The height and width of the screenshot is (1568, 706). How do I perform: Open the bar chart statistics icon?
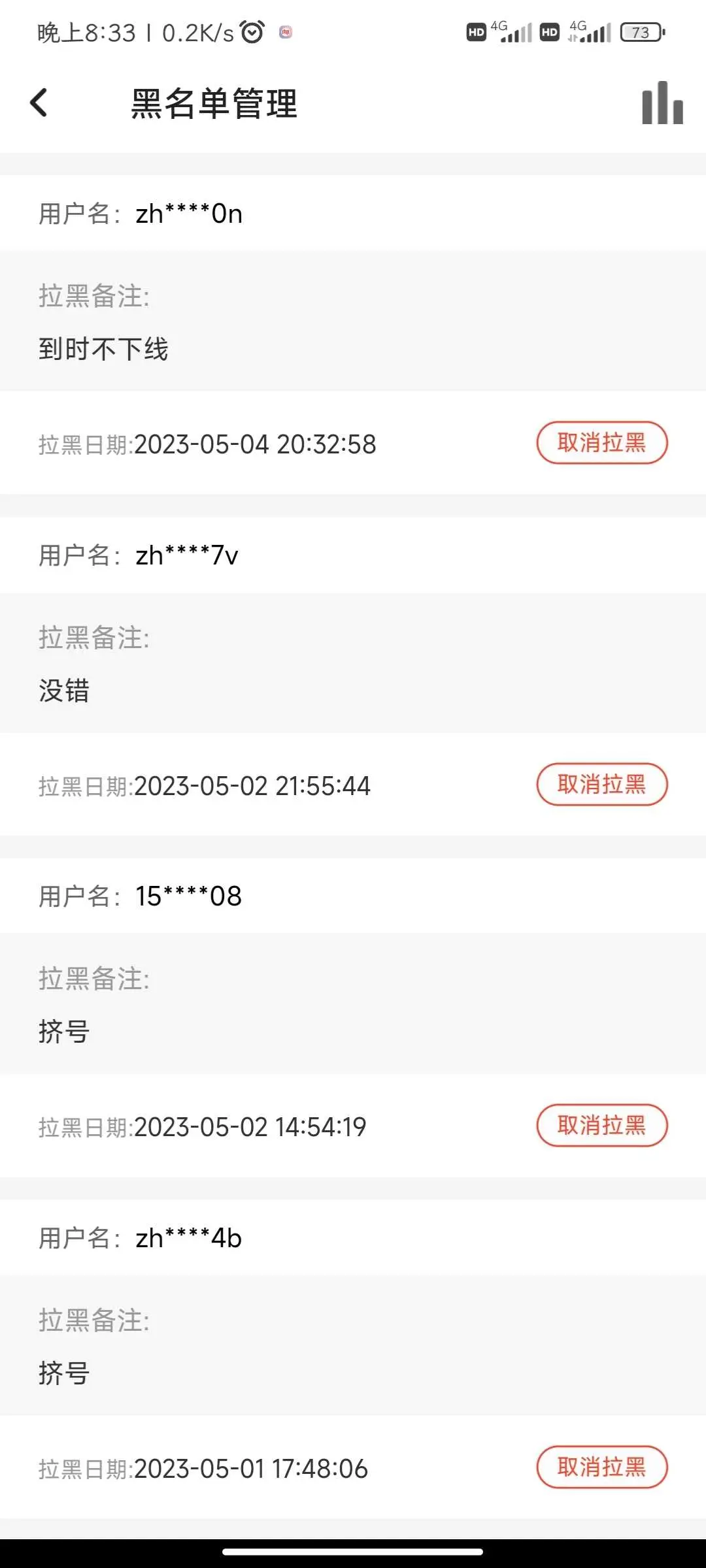[662, 103]
